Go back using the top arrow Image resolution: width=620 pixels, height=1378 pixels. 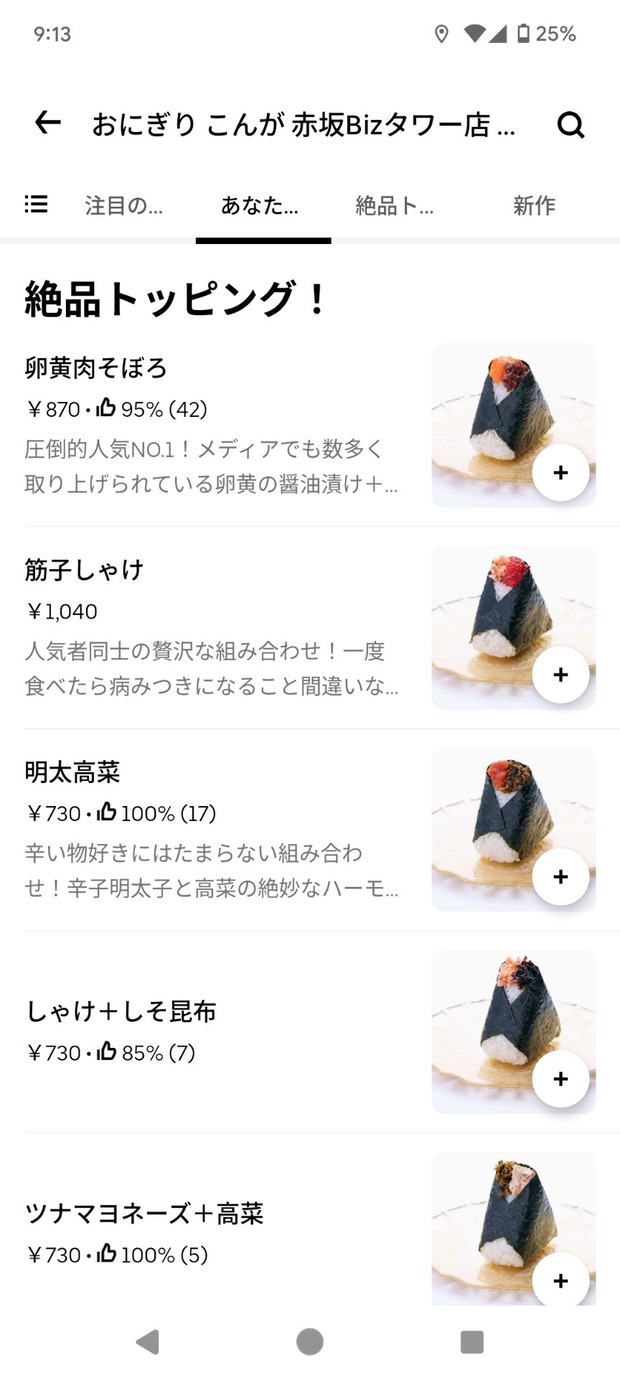coord(47,123)
